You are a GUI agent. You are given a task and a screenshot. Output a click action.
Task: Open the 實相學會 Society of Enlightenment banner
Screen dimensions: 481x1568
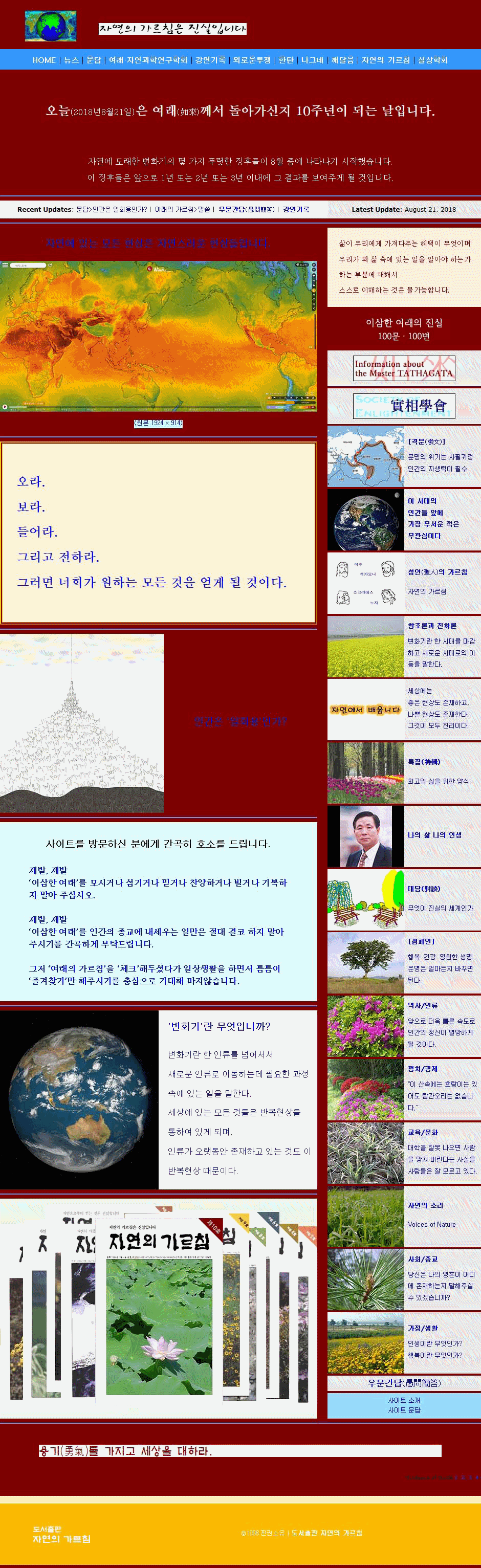coord(404,406)
